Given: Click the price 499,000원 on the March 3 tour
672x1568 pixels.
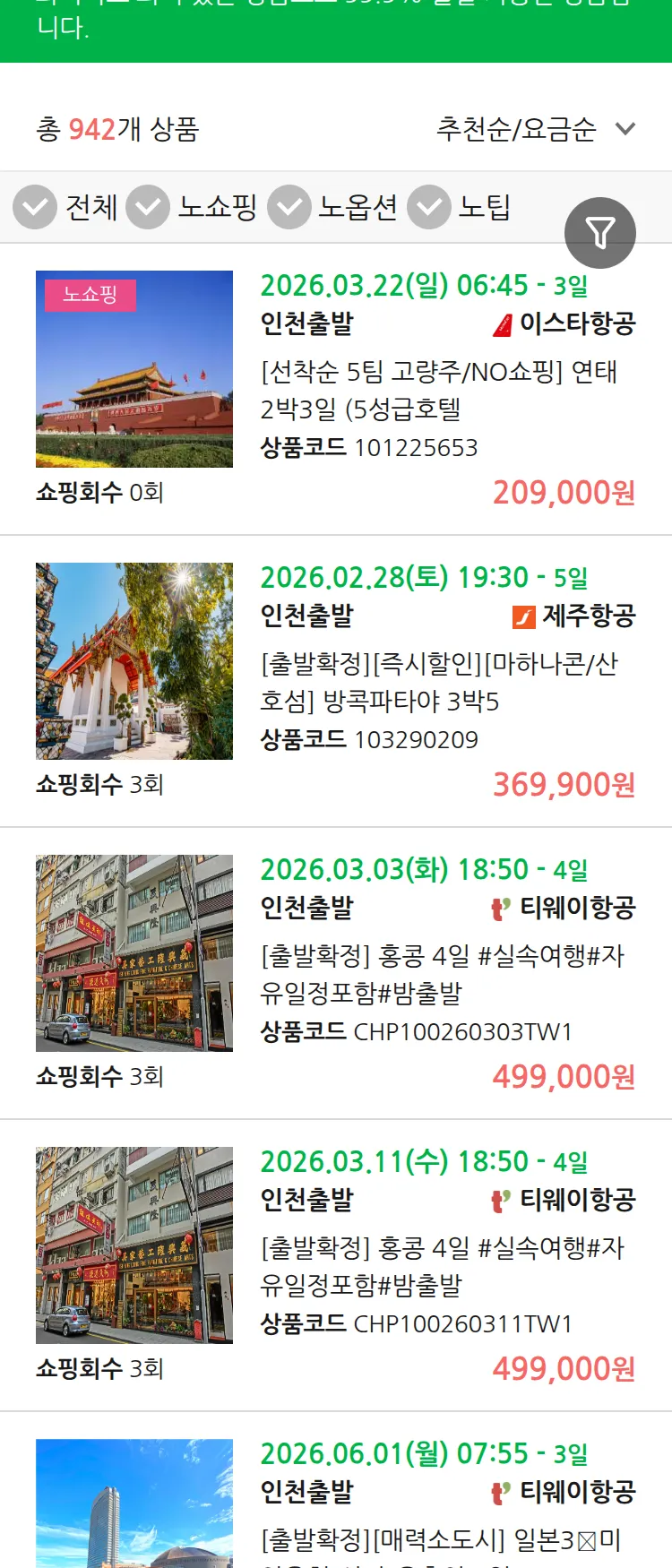Looking at the screenshot, I should point(562,1077).
